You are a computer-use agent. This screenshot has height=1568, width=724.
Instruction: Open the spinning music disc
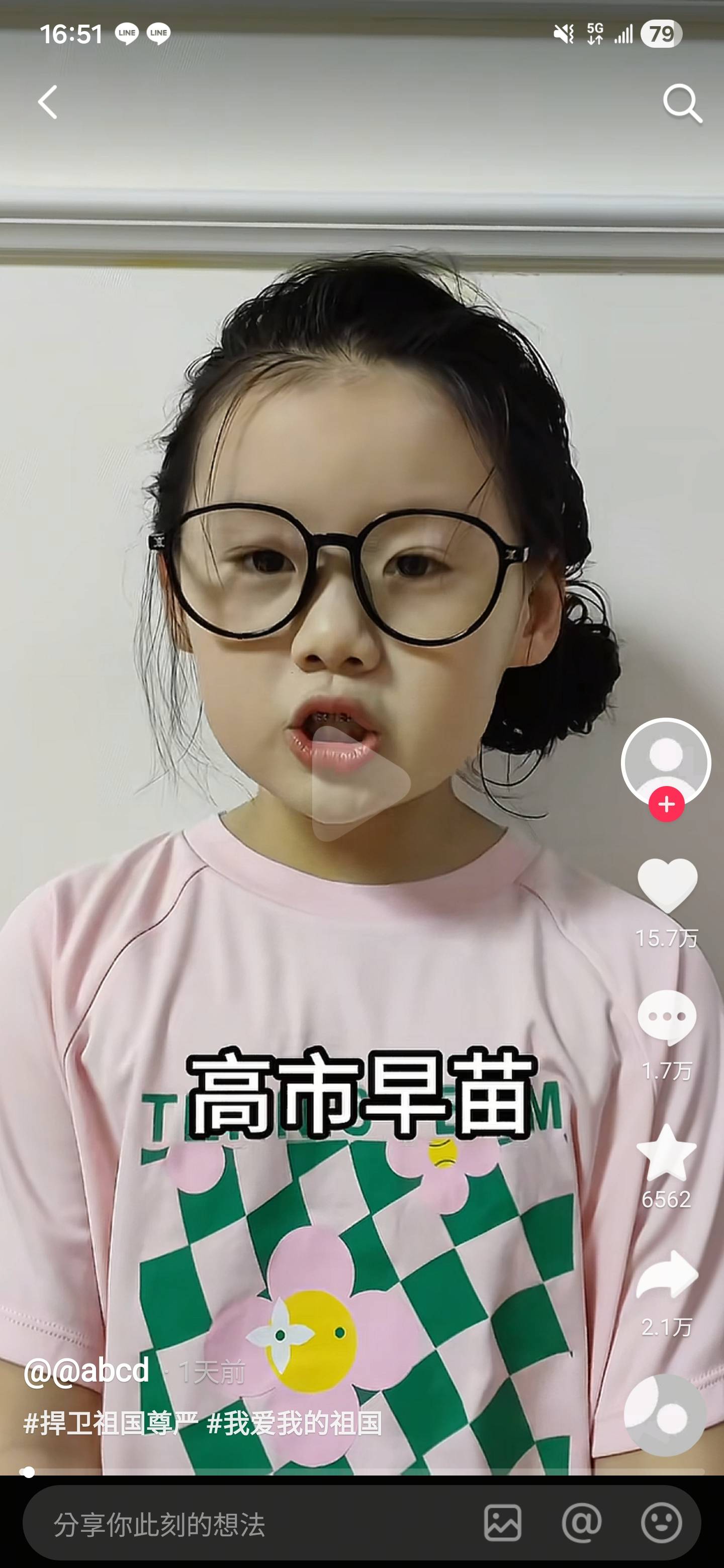[666, 1416]
